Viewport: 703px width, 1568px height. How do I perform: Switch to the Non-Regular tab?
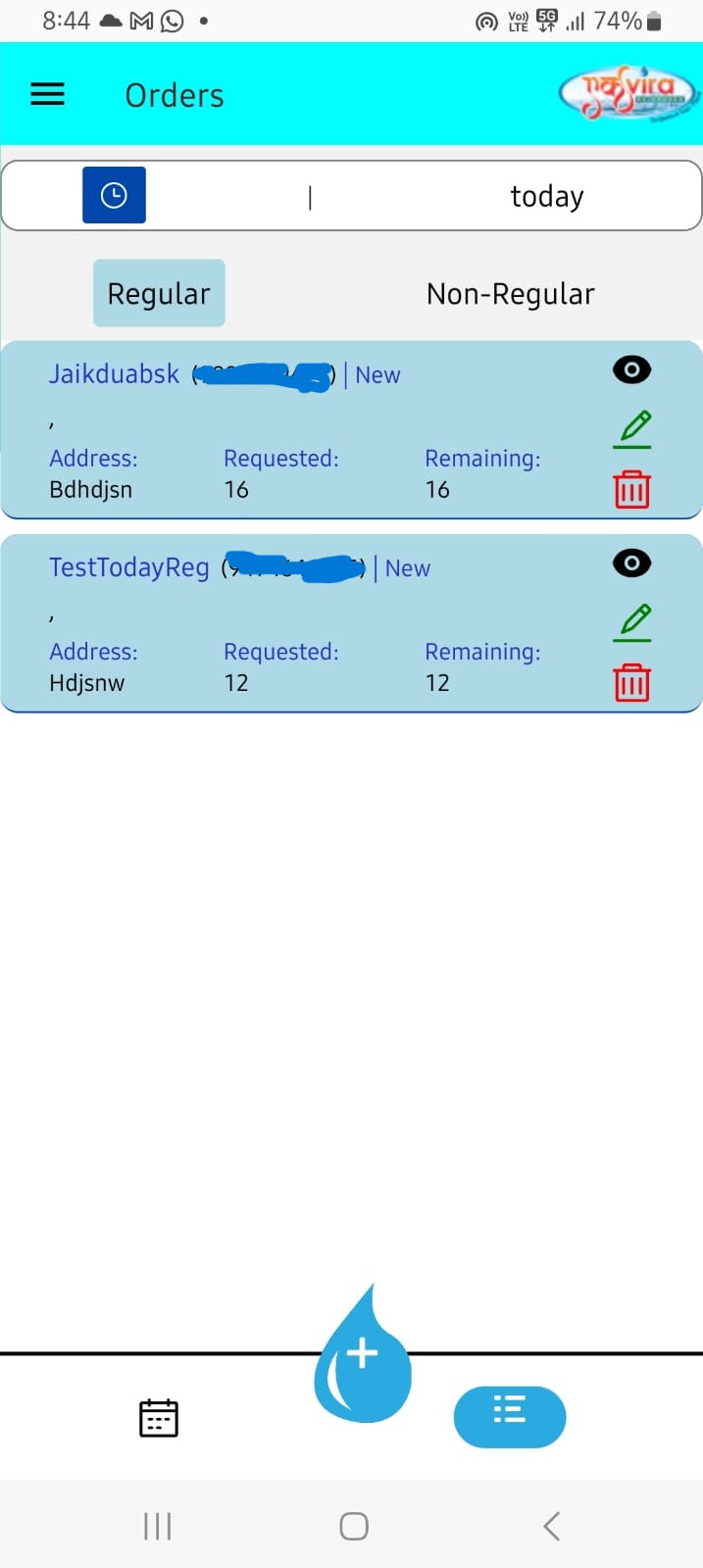(510, 294)
